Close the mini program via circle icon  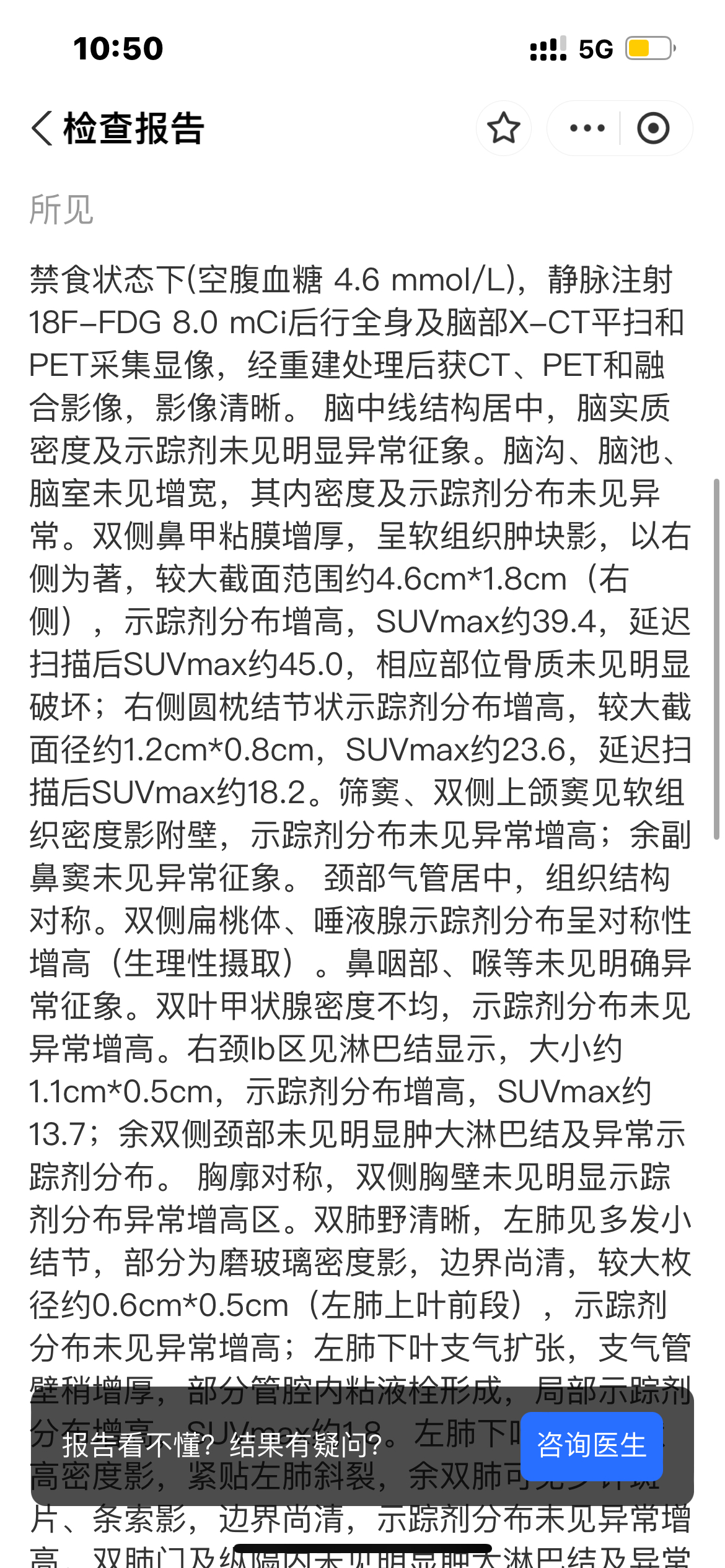click(x=654, y=128)
